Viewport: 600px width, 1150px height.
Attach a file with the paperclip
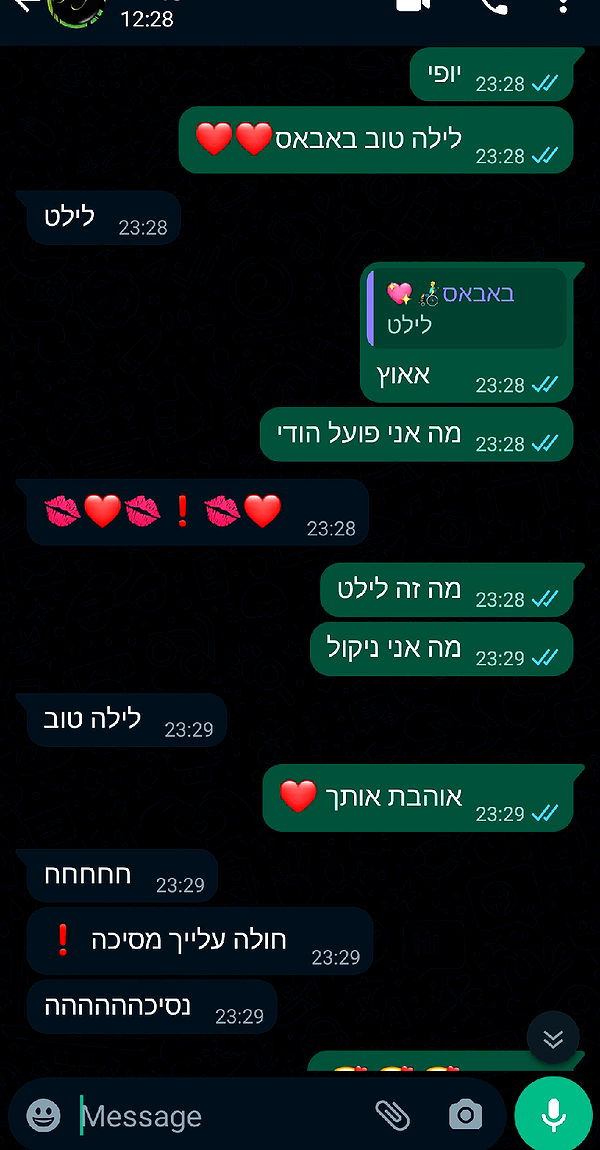[393, 1114]
